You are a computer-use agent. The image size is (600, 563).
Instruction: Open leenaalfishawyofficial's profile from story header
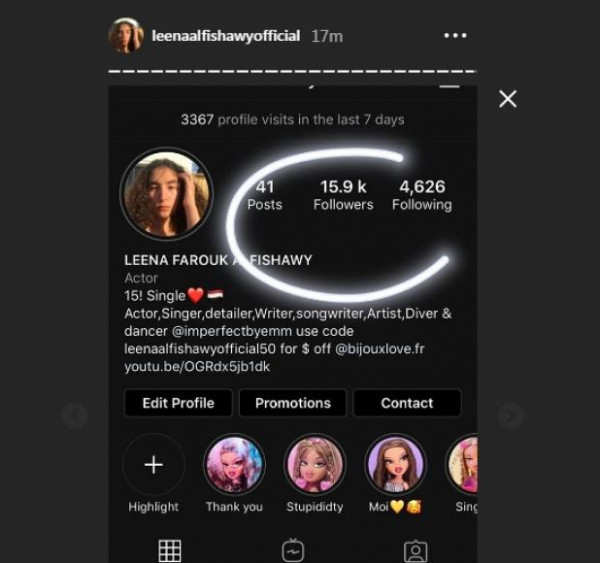coord(225,35)
